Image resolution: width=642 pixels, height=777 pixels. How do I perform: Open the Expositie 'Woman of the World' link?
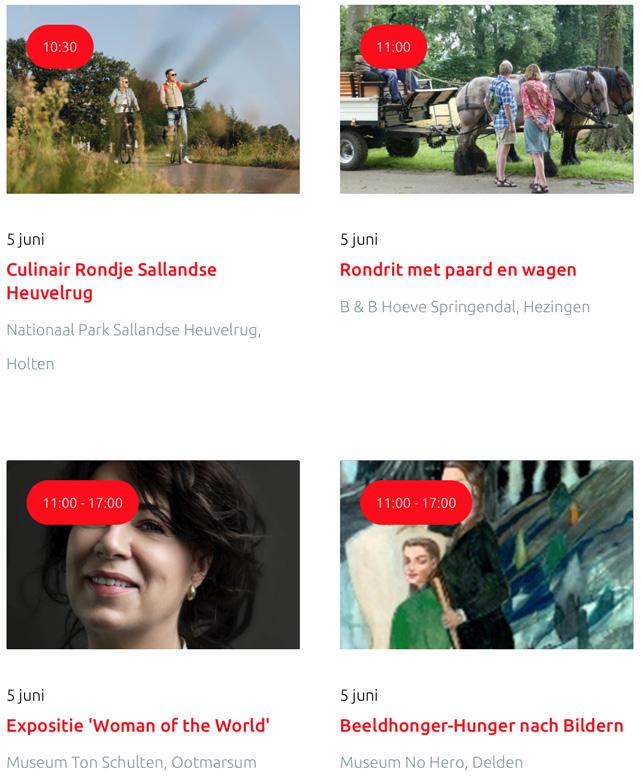coord(138,726)
